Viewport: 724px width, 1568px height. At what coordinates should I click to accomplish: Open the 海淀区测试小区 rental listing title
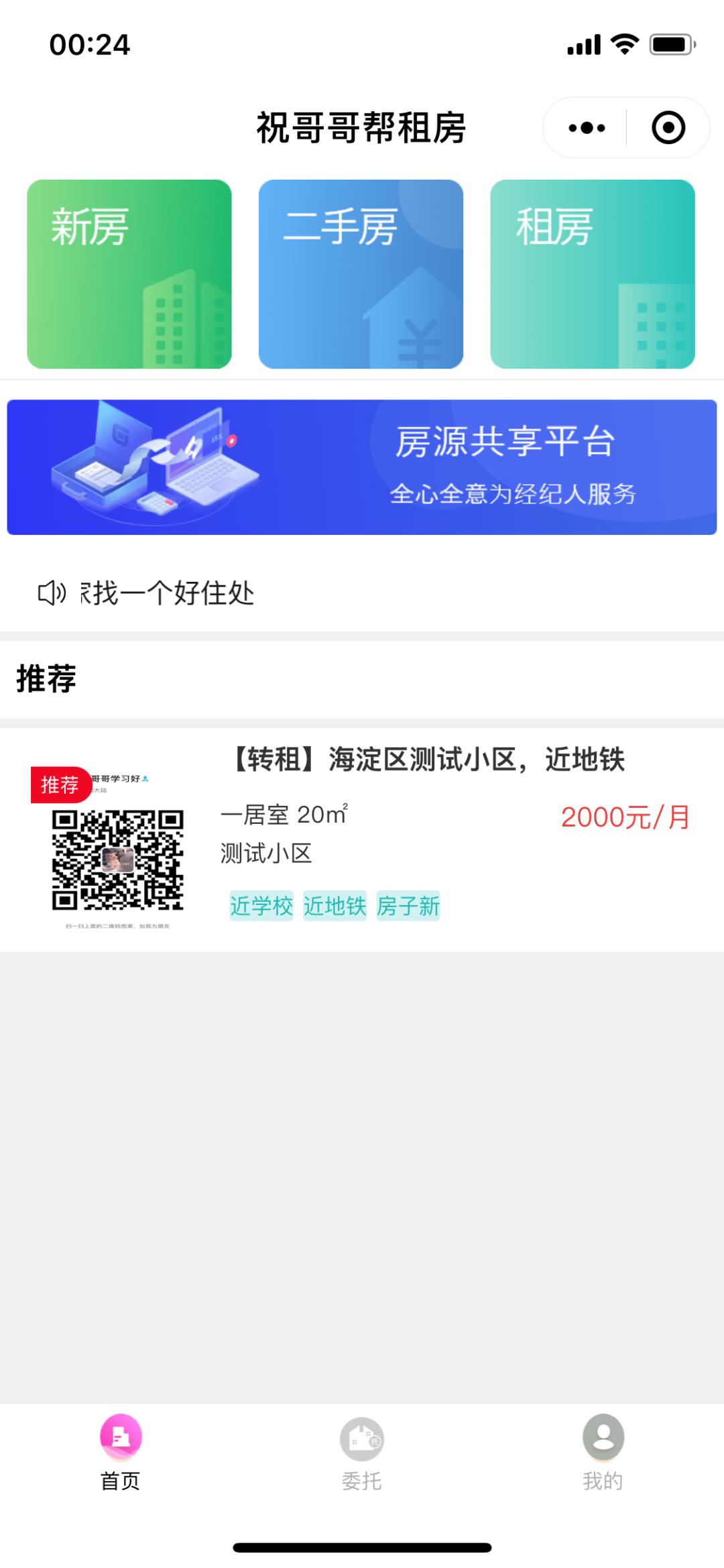[427, 760]
